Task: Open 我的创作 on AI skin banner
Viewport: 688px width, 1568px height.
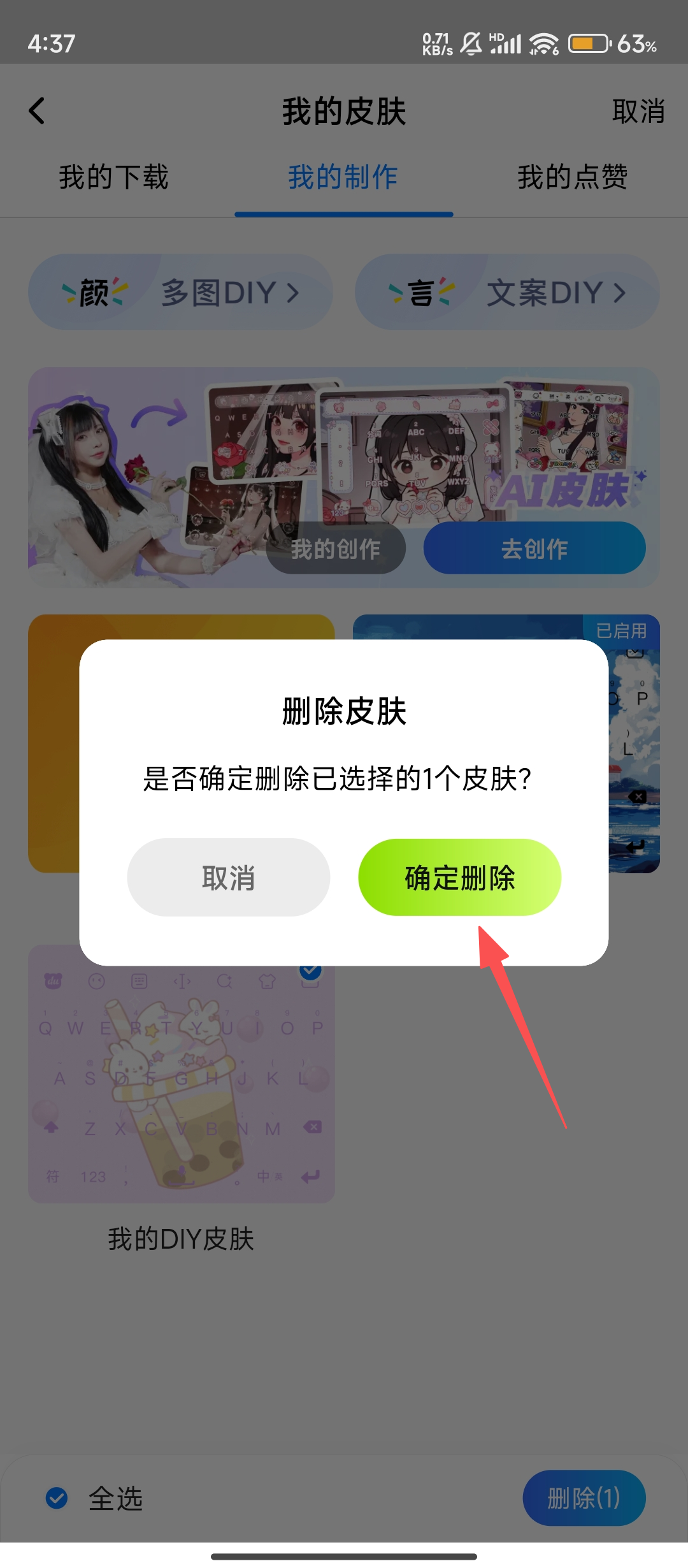Action: pyautogui.click(x=336, y=549)
